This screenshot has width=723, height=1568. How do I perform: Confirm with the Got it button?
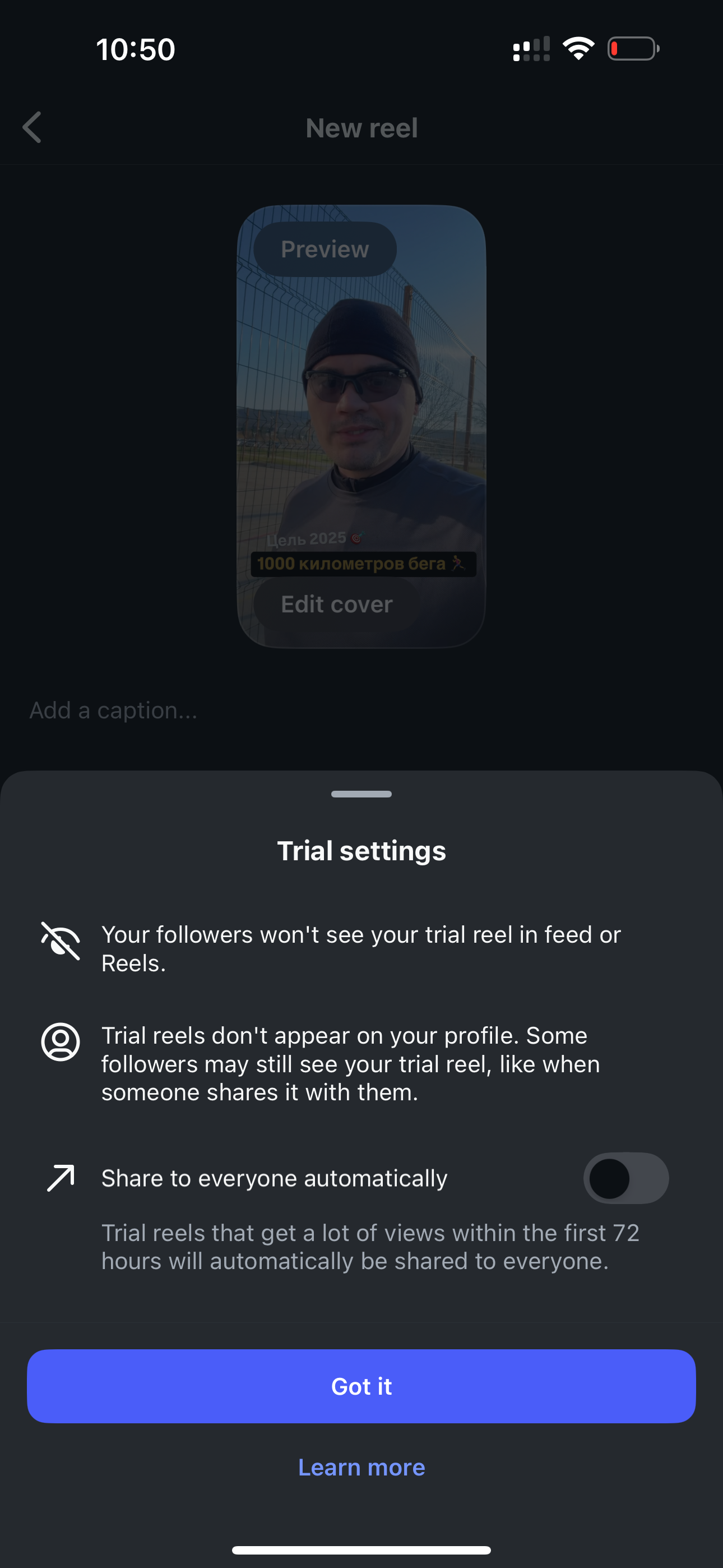click(x=361, y=1386)
